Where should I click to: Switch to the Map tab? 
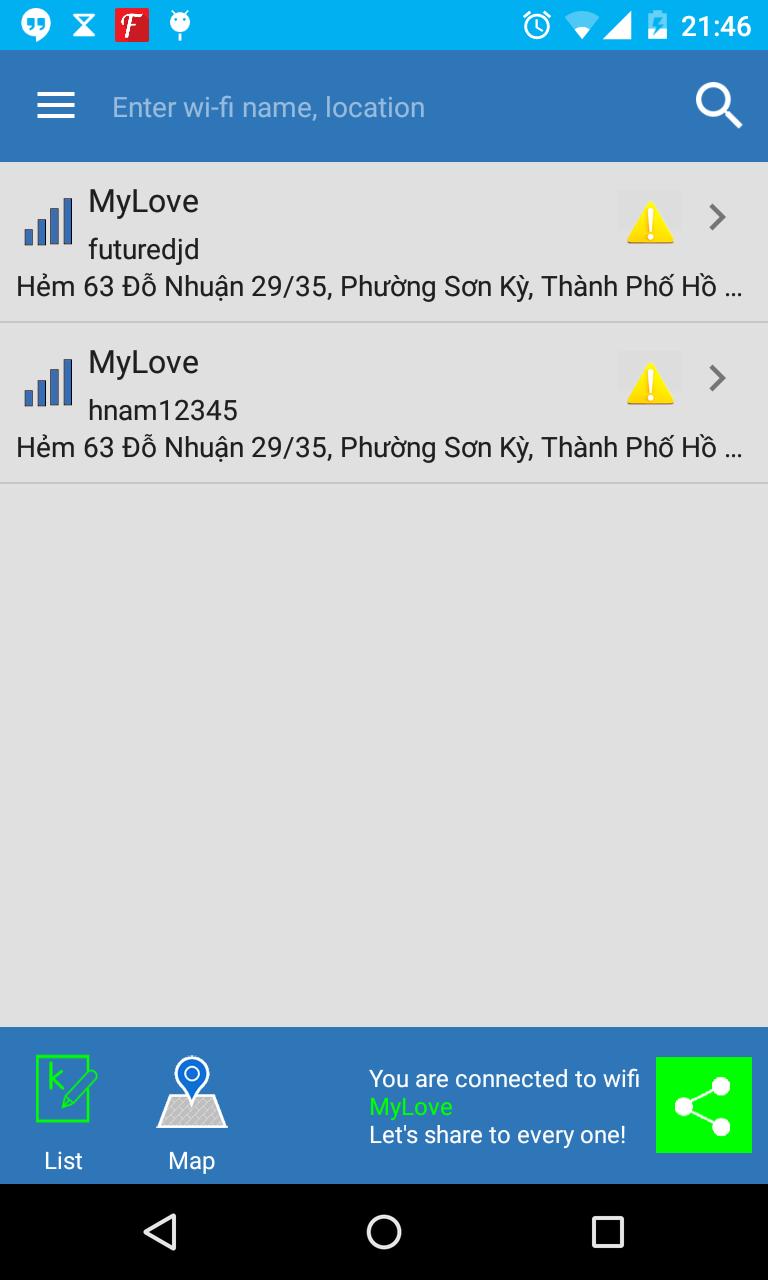191,1110
